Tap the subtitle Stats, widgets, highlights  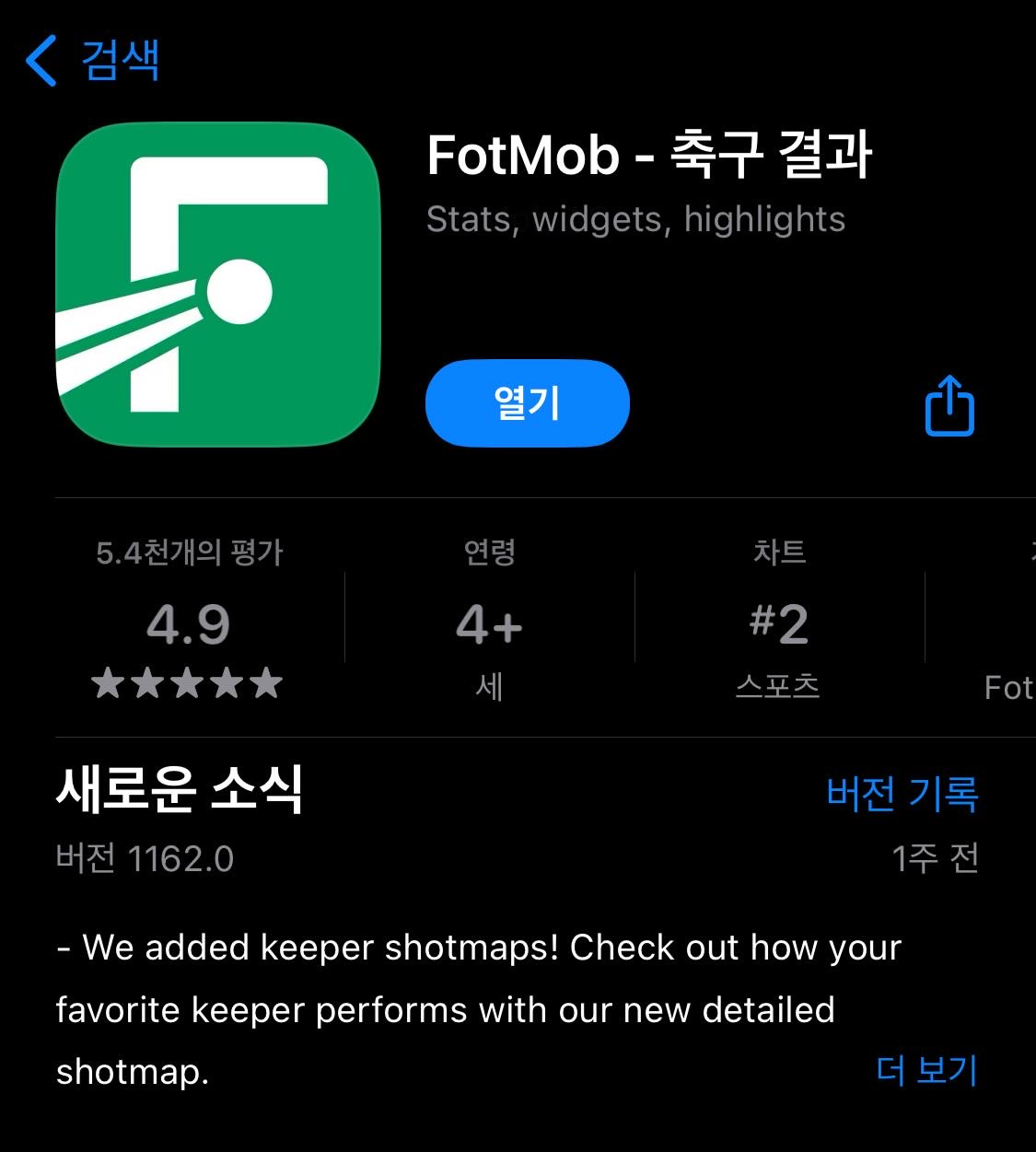point(634,219)
